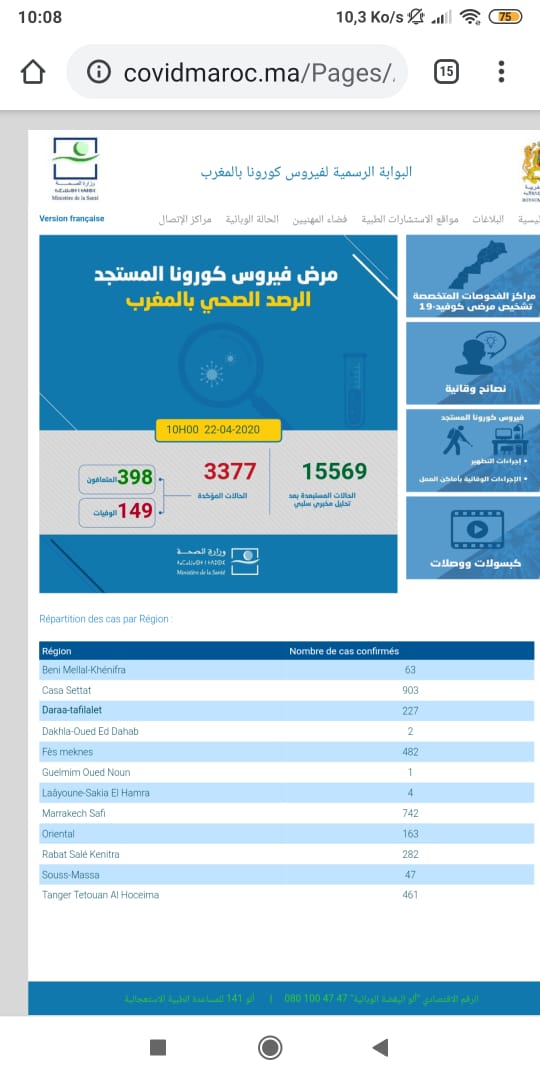Open مواقع الاستشارات الطبية menu item
Viewport: 540px width, 1080px height.
pos(410,219)
